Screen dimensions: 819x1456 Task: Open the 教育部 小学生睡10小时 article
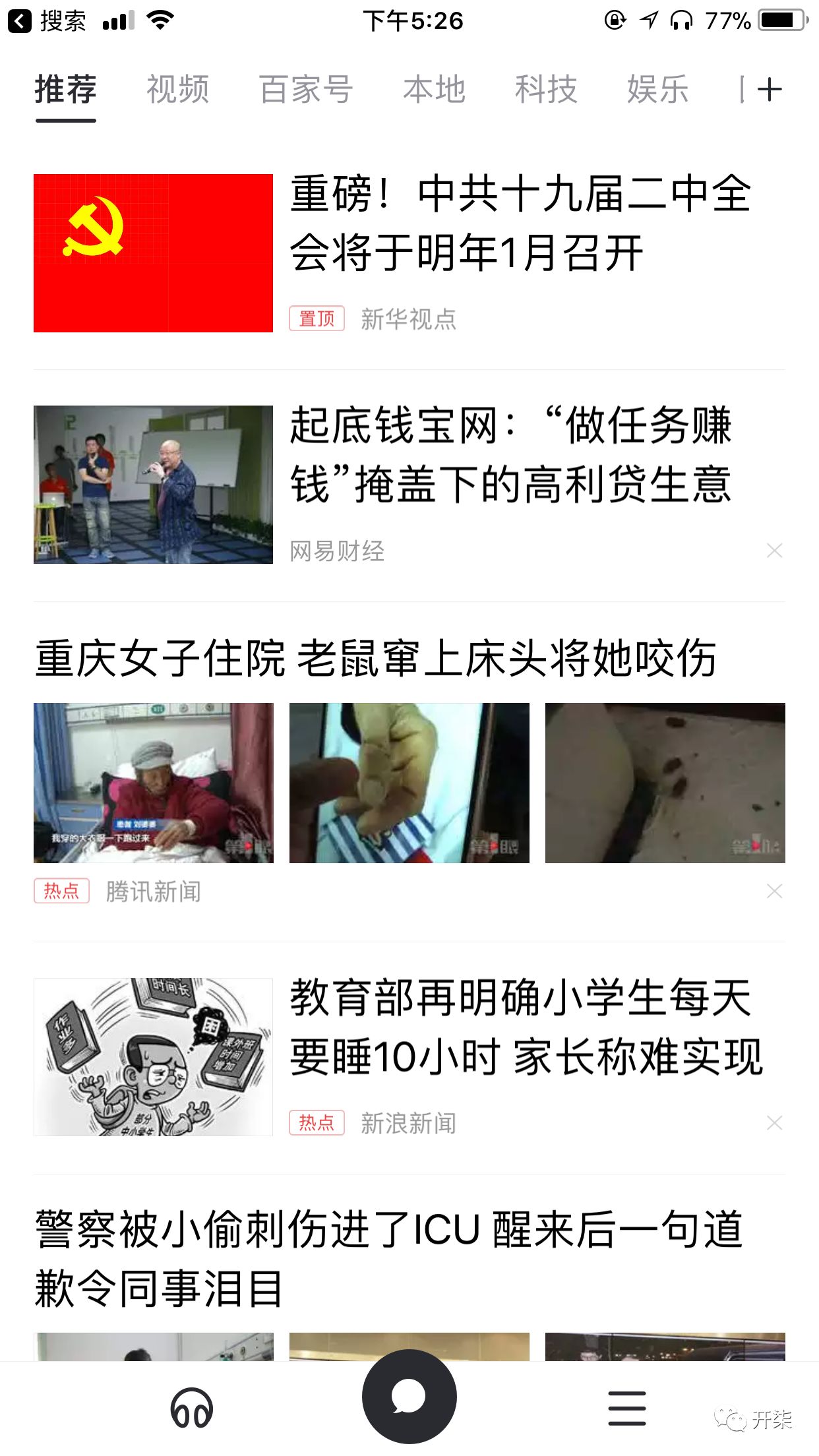525,1027
